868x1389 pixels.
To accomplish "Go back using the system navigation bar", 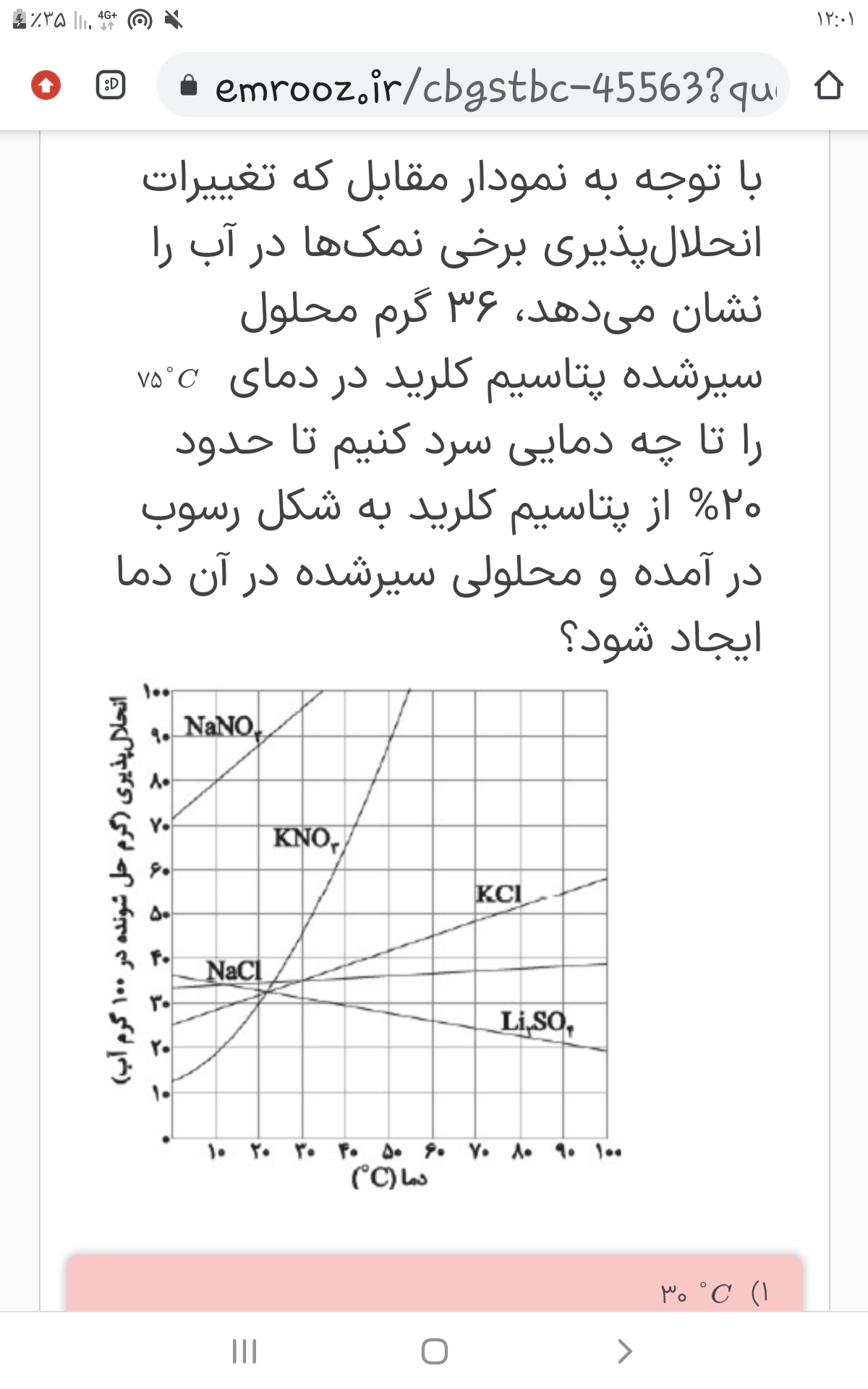I will (x=625, y=1351).
